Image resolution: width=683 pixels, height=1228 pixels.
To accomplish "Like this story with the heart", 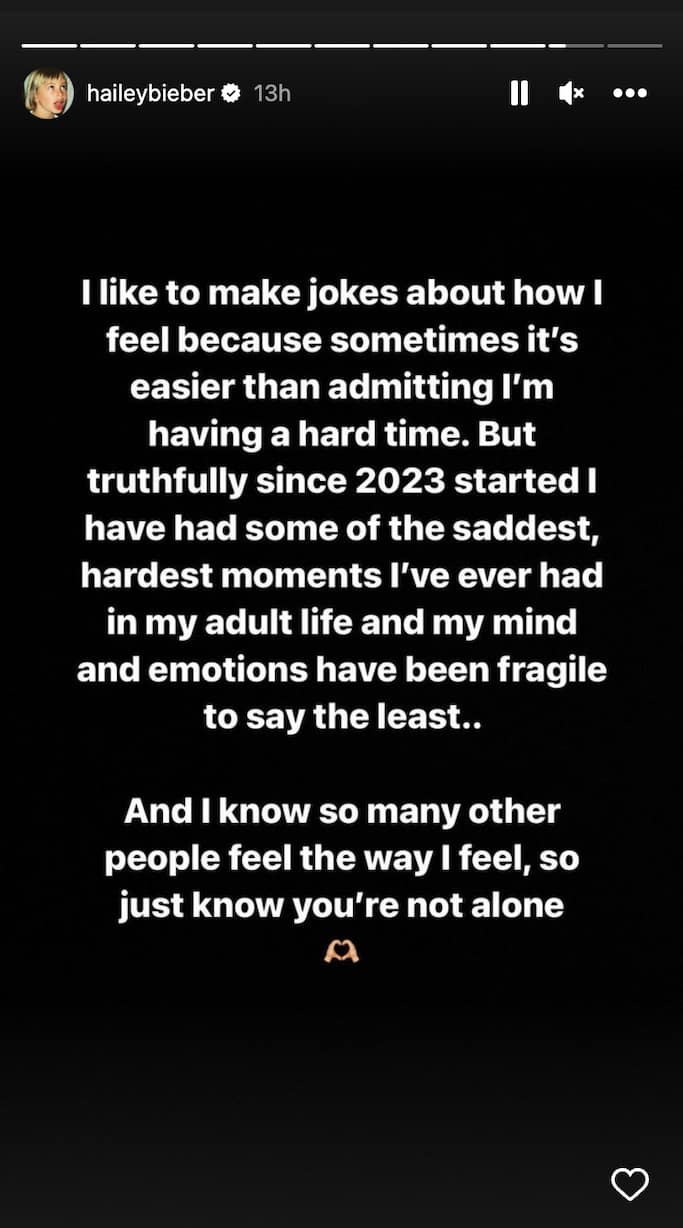I will coord(630,1184).
